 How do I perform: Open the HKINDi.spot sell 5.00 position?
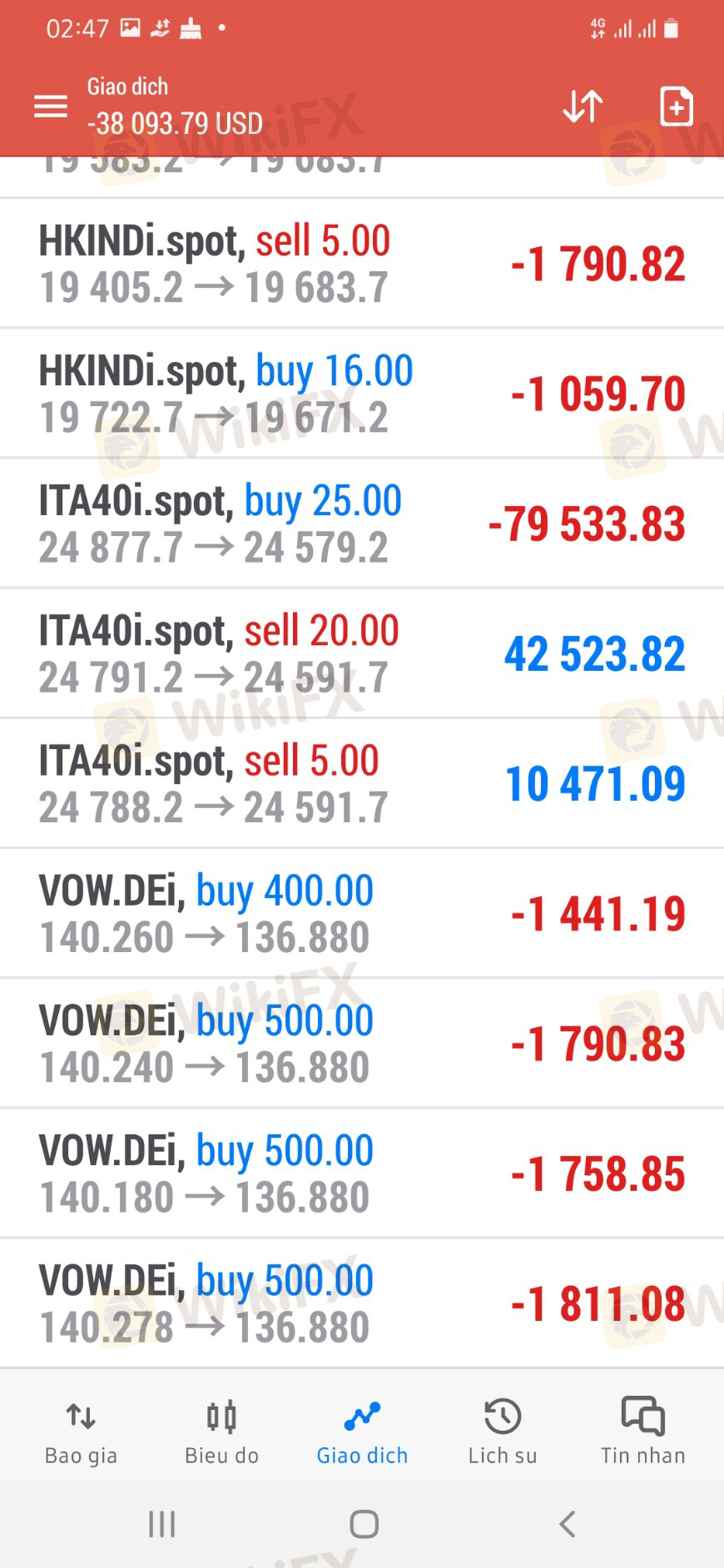tap(361, 263)
